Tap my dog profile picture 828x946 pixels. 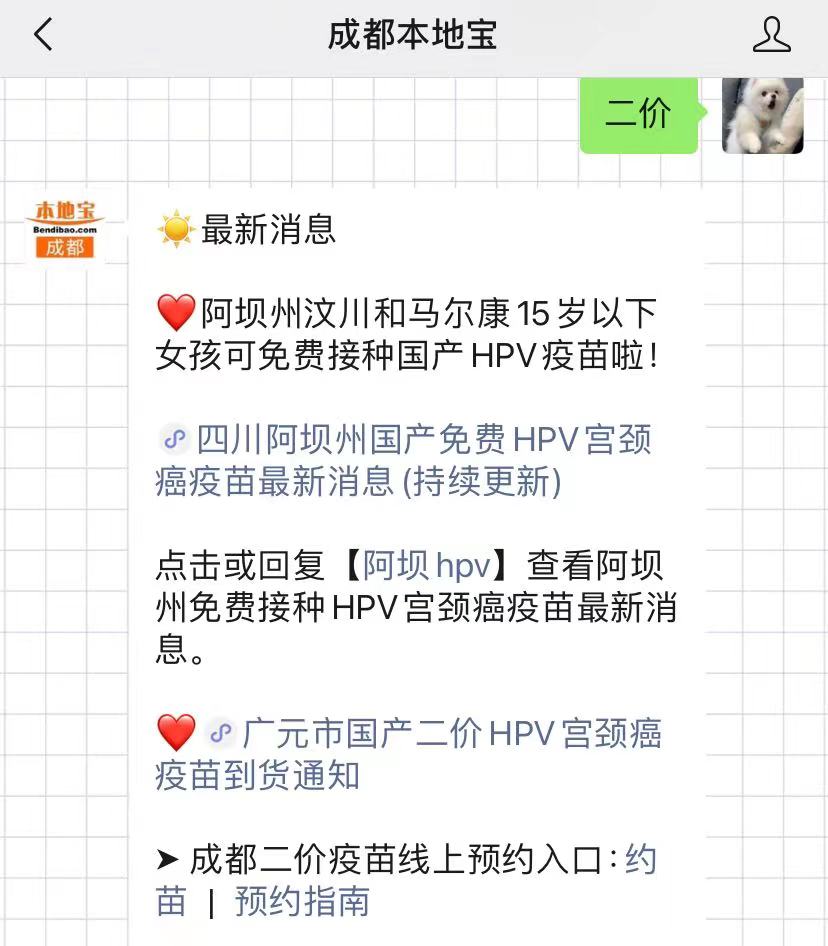(x=762, y=115)
